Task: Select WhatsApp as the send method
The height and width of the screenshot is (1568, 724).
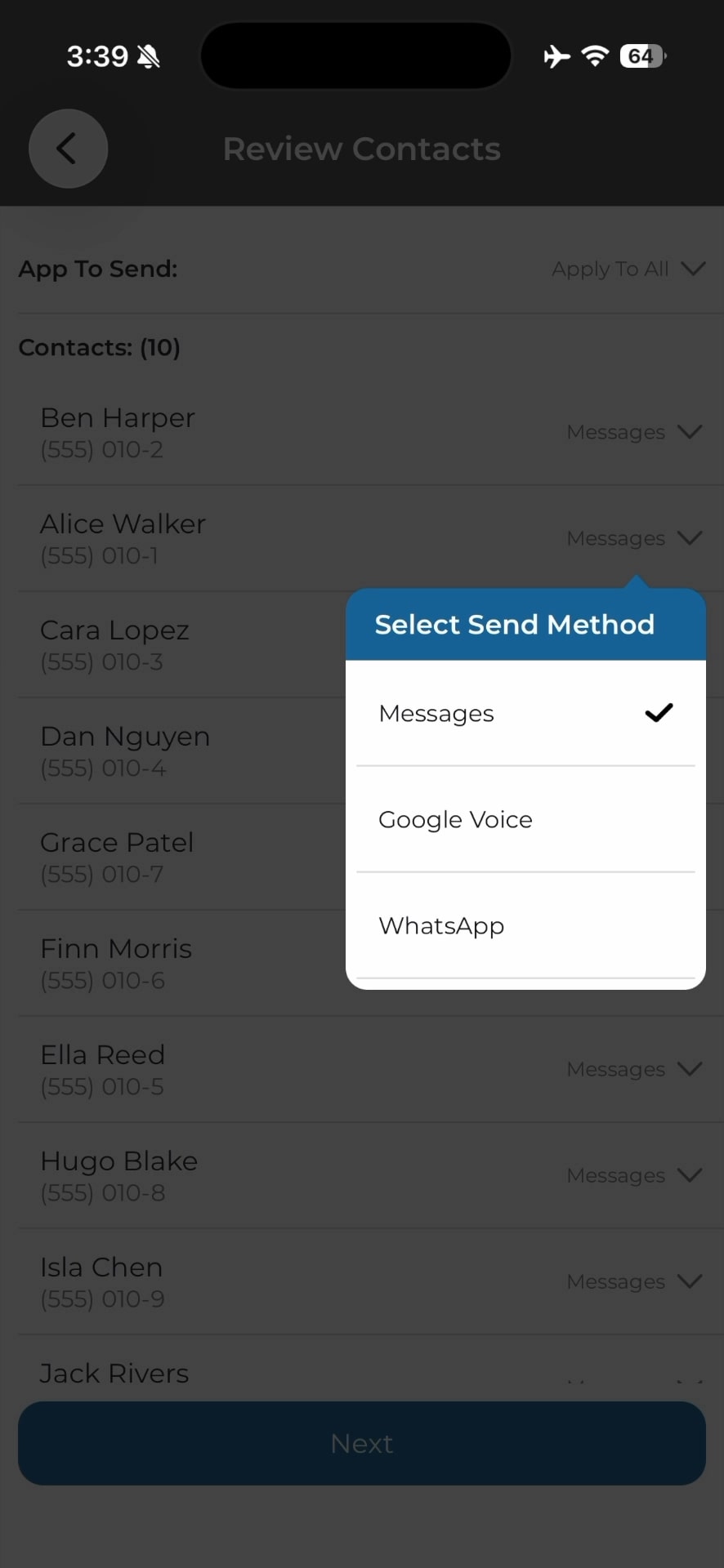Action: click(440, 926)
